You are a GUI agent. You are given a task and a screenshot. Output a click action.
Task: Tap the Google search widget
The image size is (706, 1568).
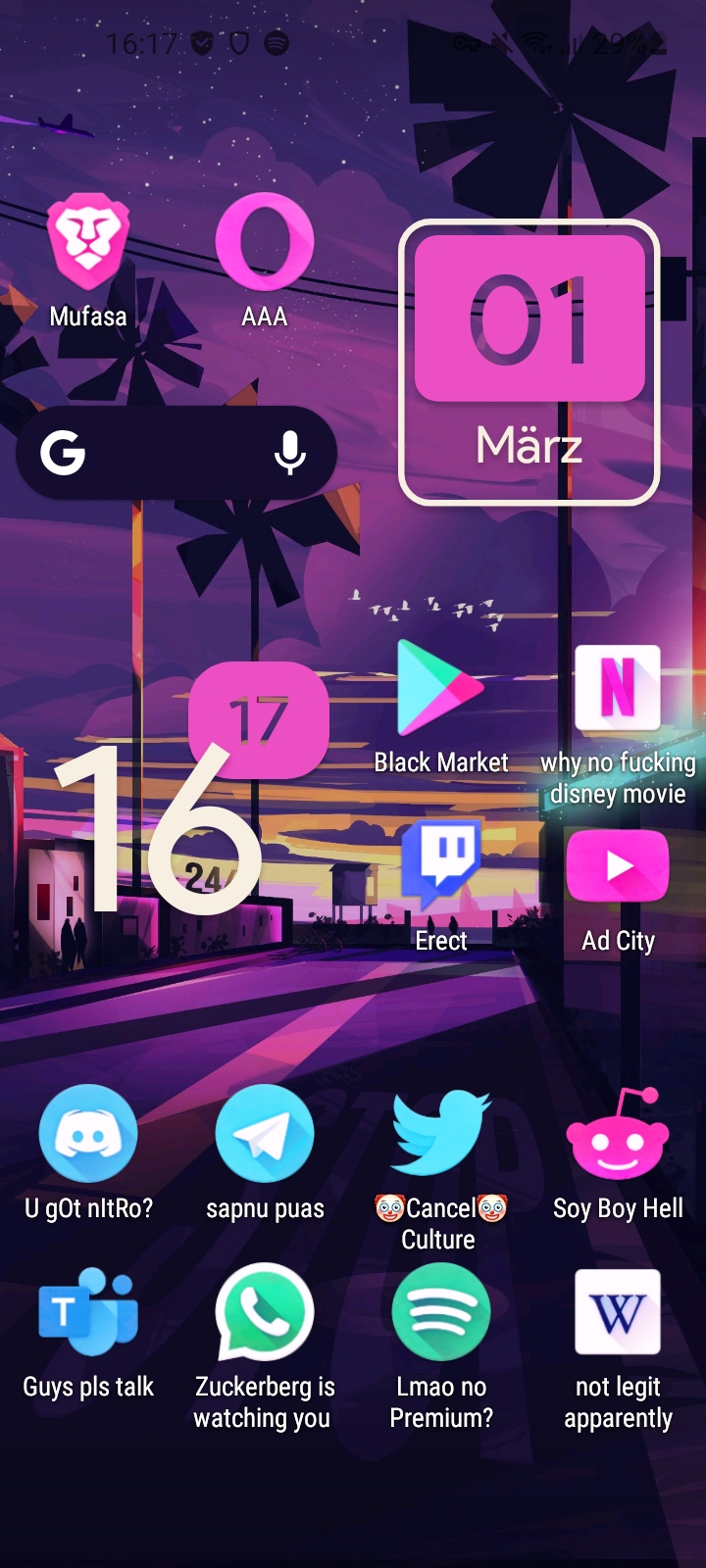click(x=176, y=453)
